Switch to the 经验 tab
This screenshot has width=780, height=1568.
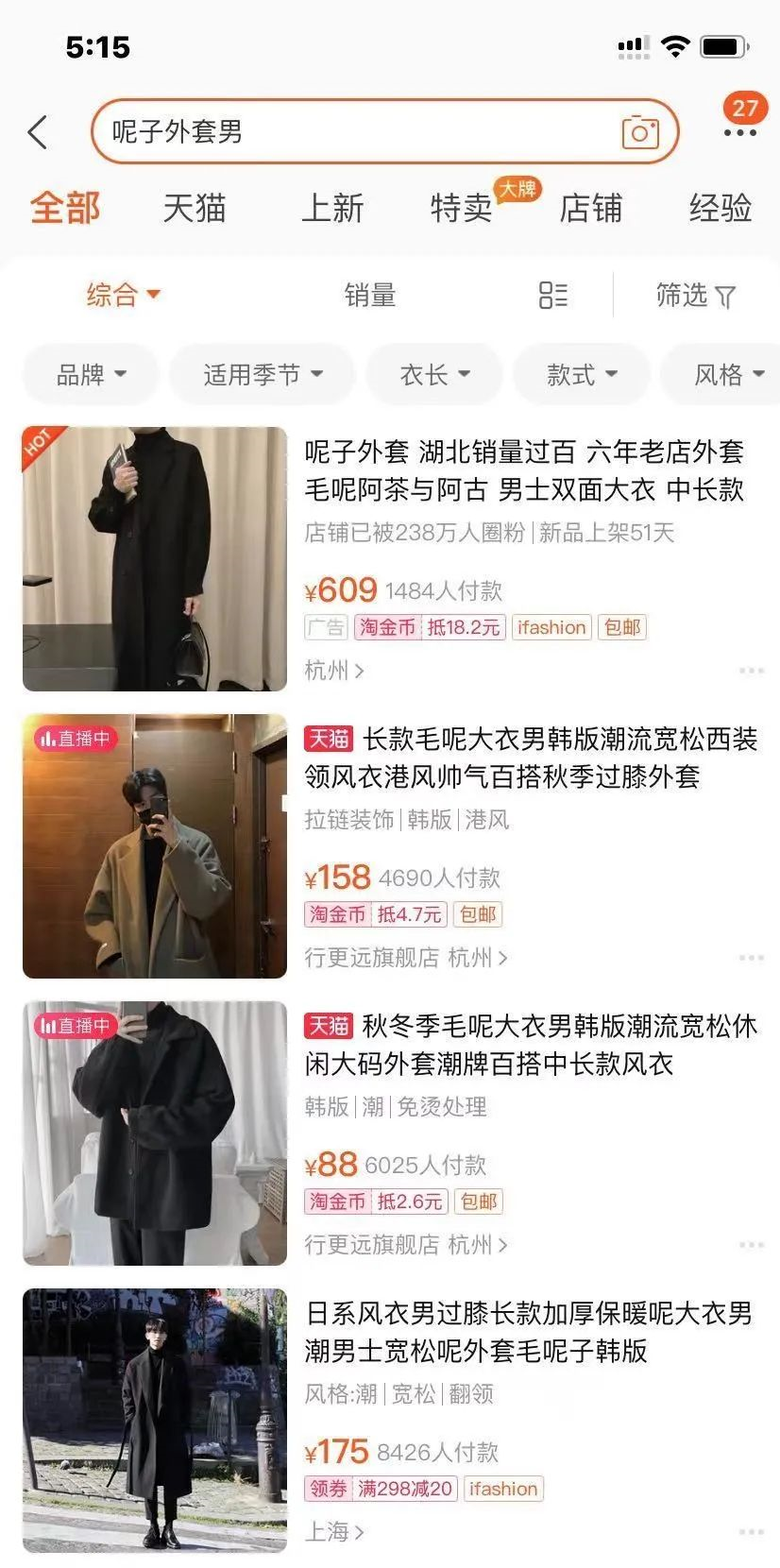tap(720, 208)
